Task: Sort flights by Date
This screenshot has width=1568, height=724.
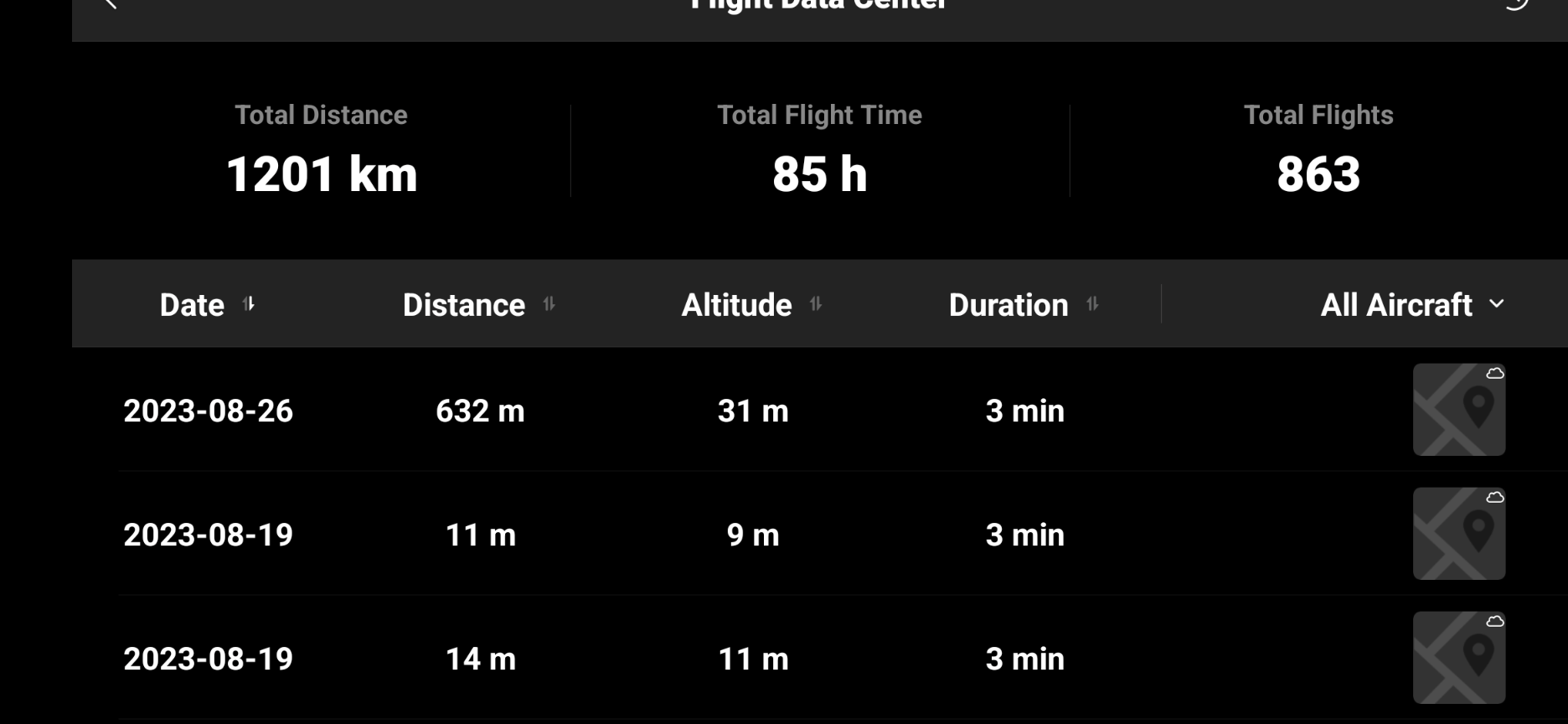Action: tap(206, 305)
